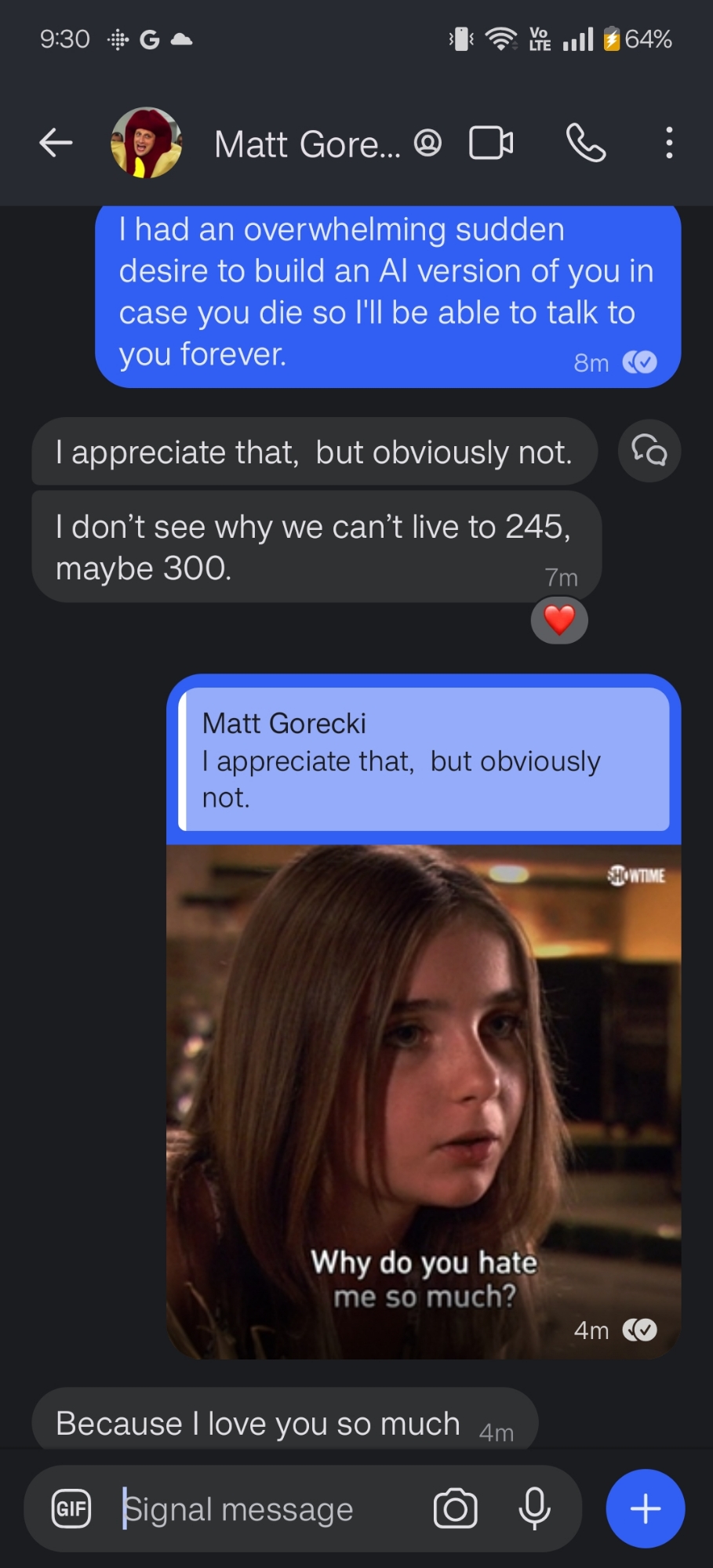Screen dimensions: 713x1568
Task: Open the GIF picker
Action: click(x=71, y=1508)
